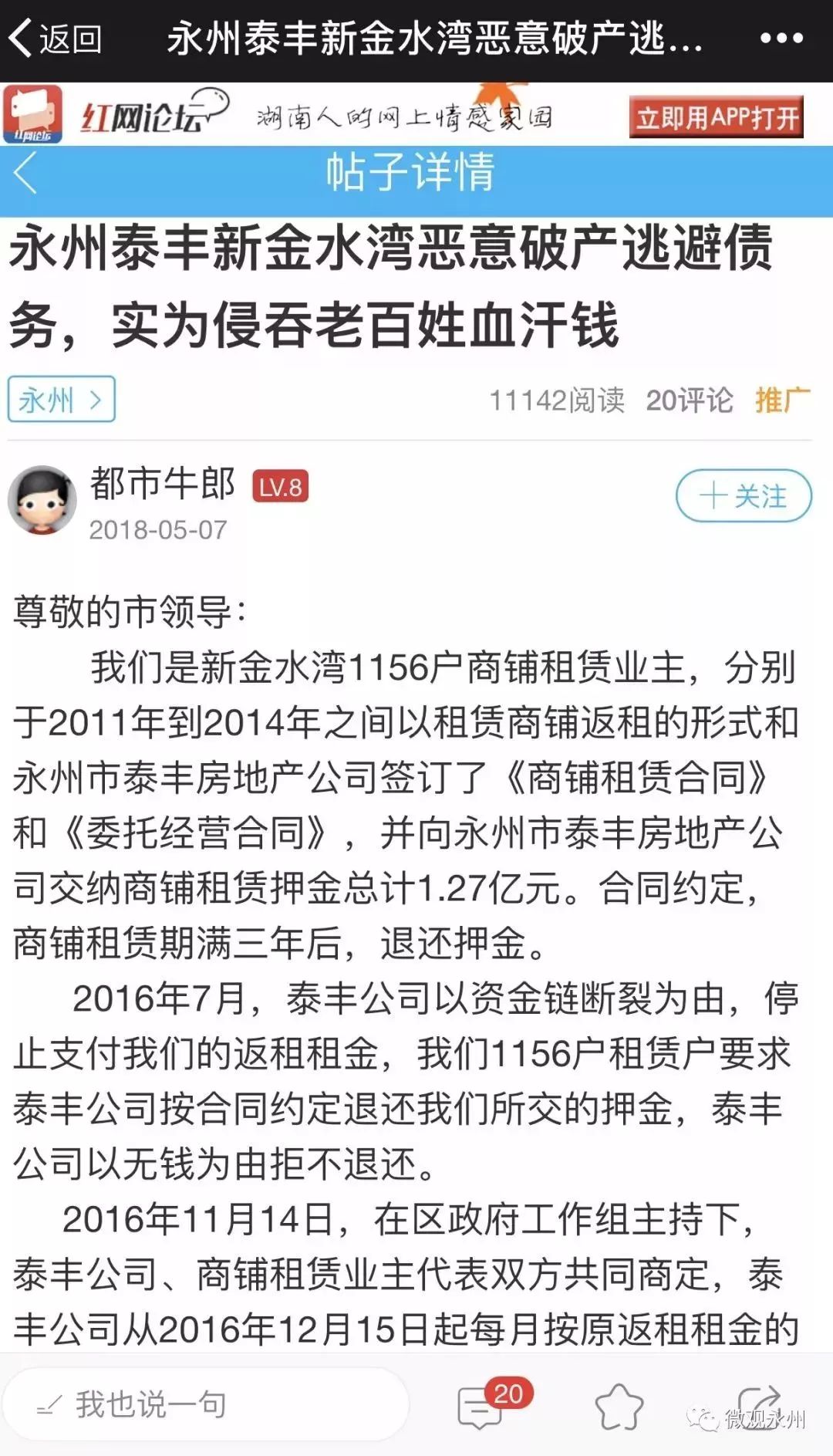833x1456 pixels.
Task: Share this post
Action: click(759, 1404)
